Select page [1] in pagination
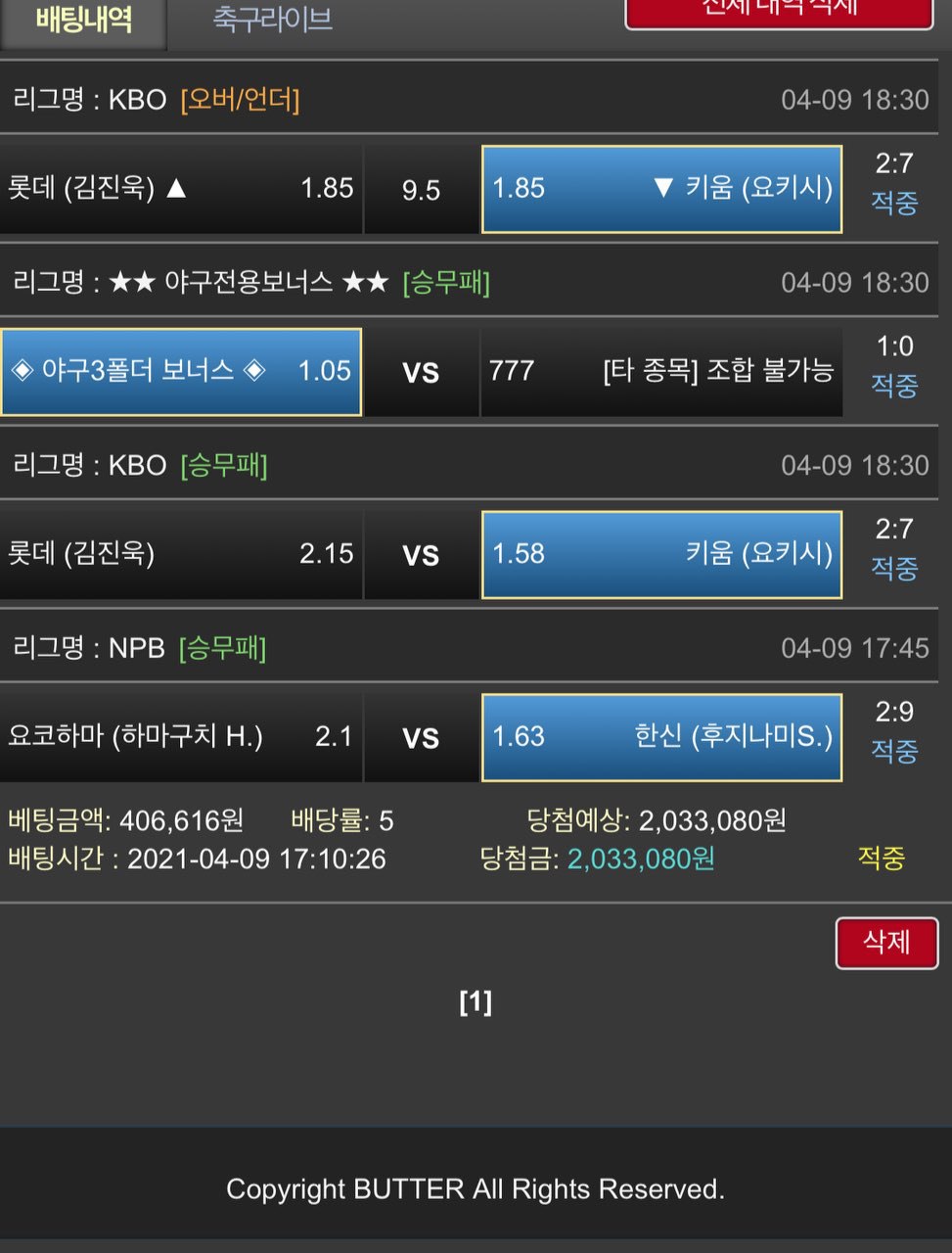952x1253 pixels. click(476, 1001)
